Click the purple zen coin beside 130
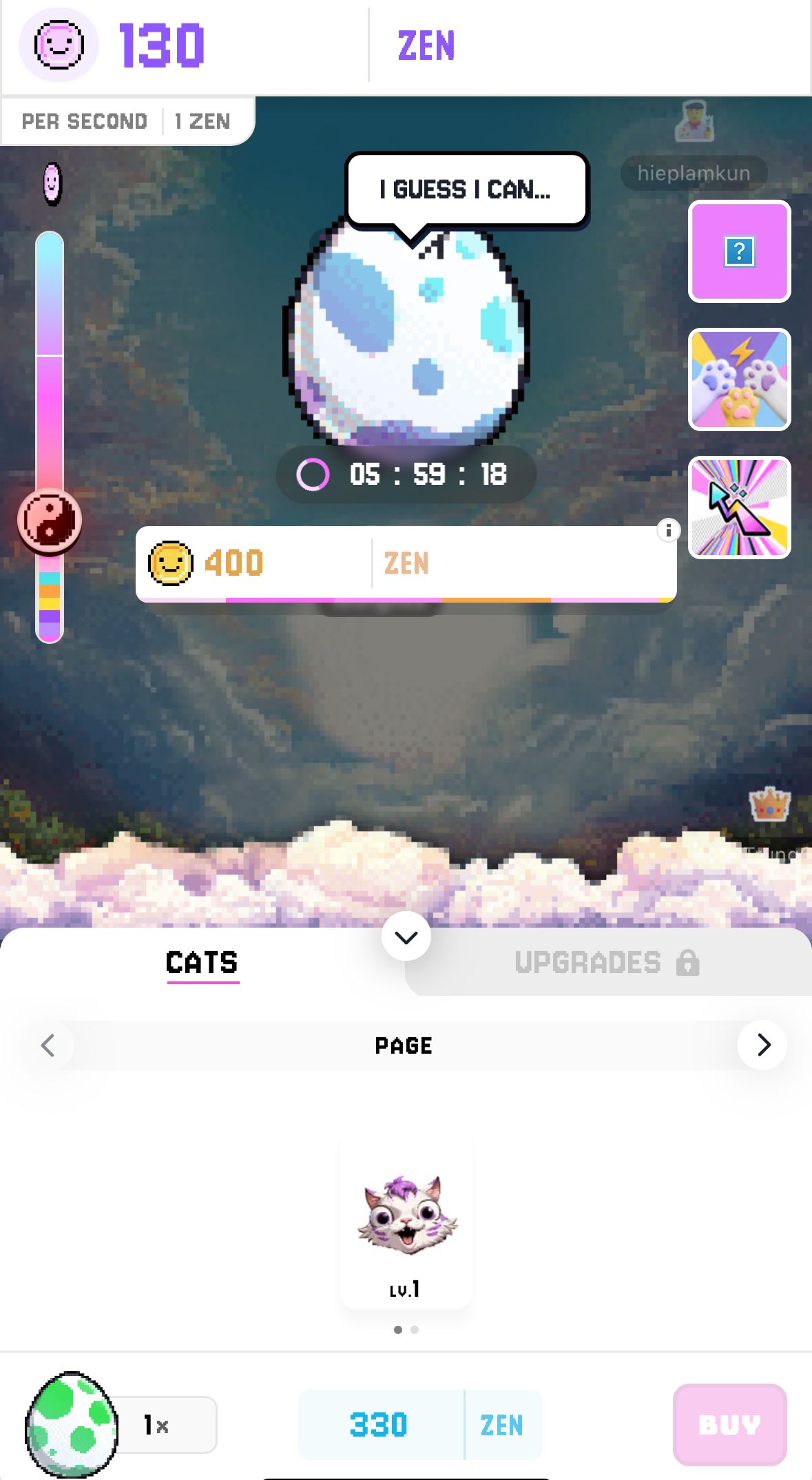 [x=58, y=44]
